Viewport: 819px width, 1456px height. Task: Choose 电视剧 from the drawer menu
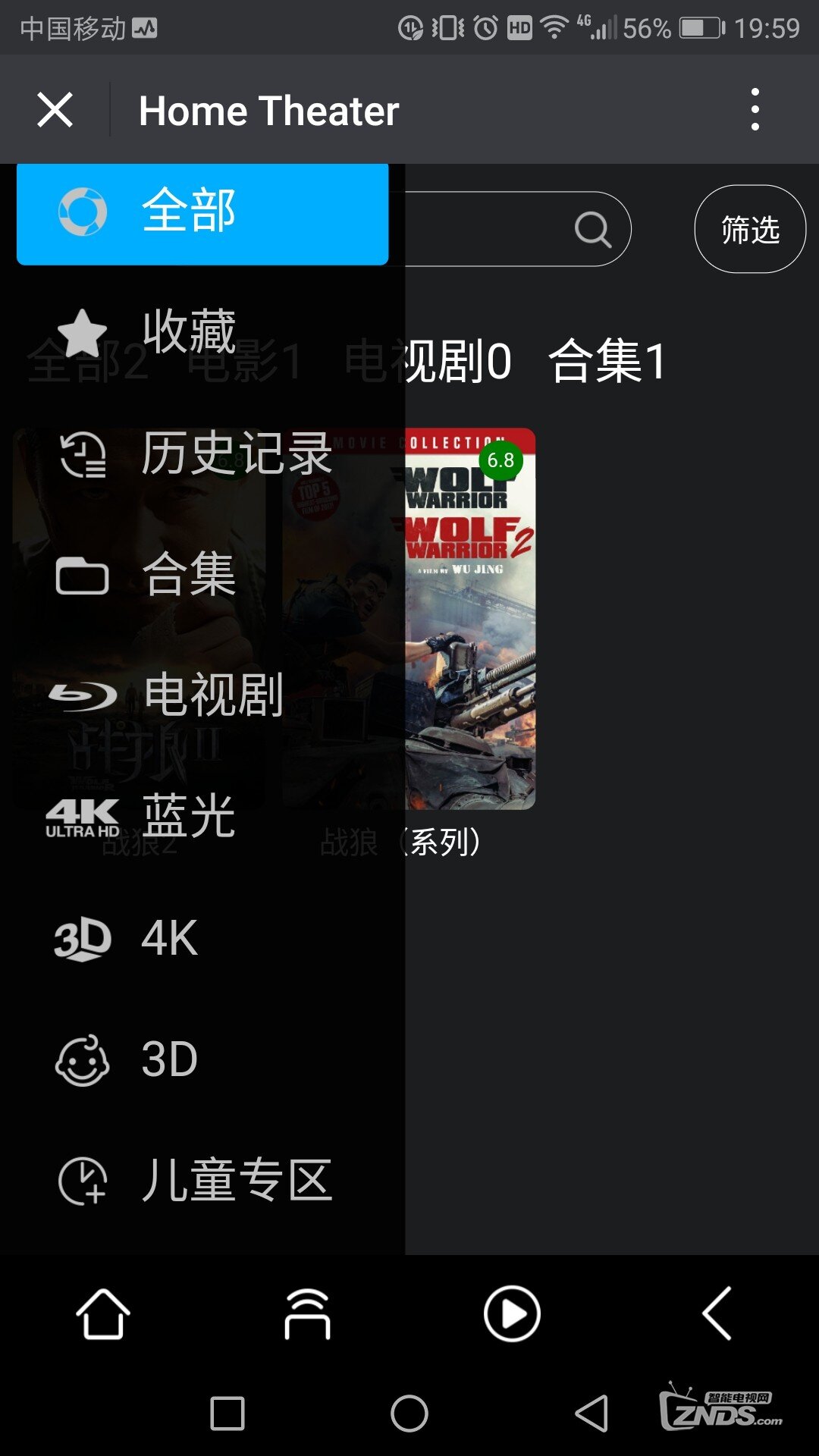point(202,695)
